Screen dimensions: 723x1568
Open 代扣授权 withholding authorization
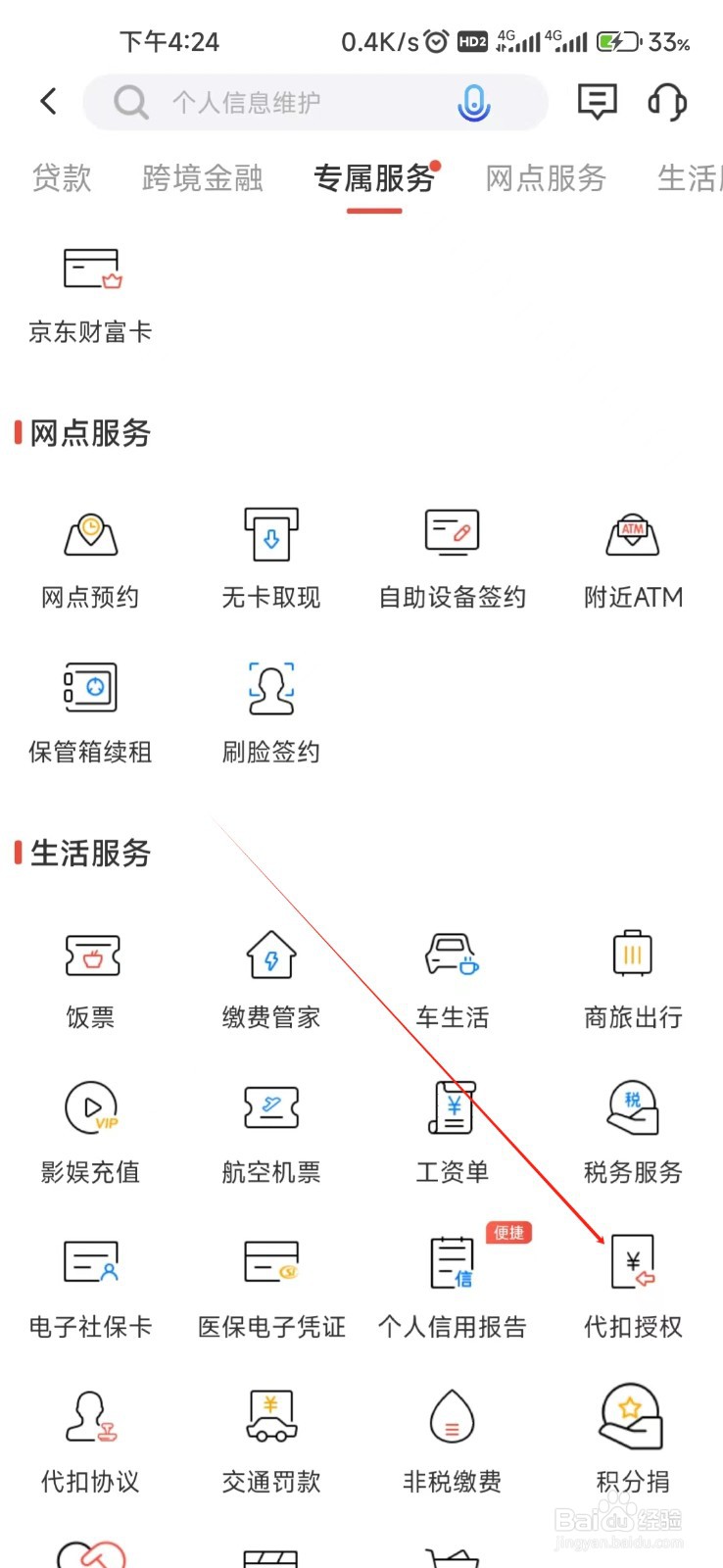coord(632,1282)
